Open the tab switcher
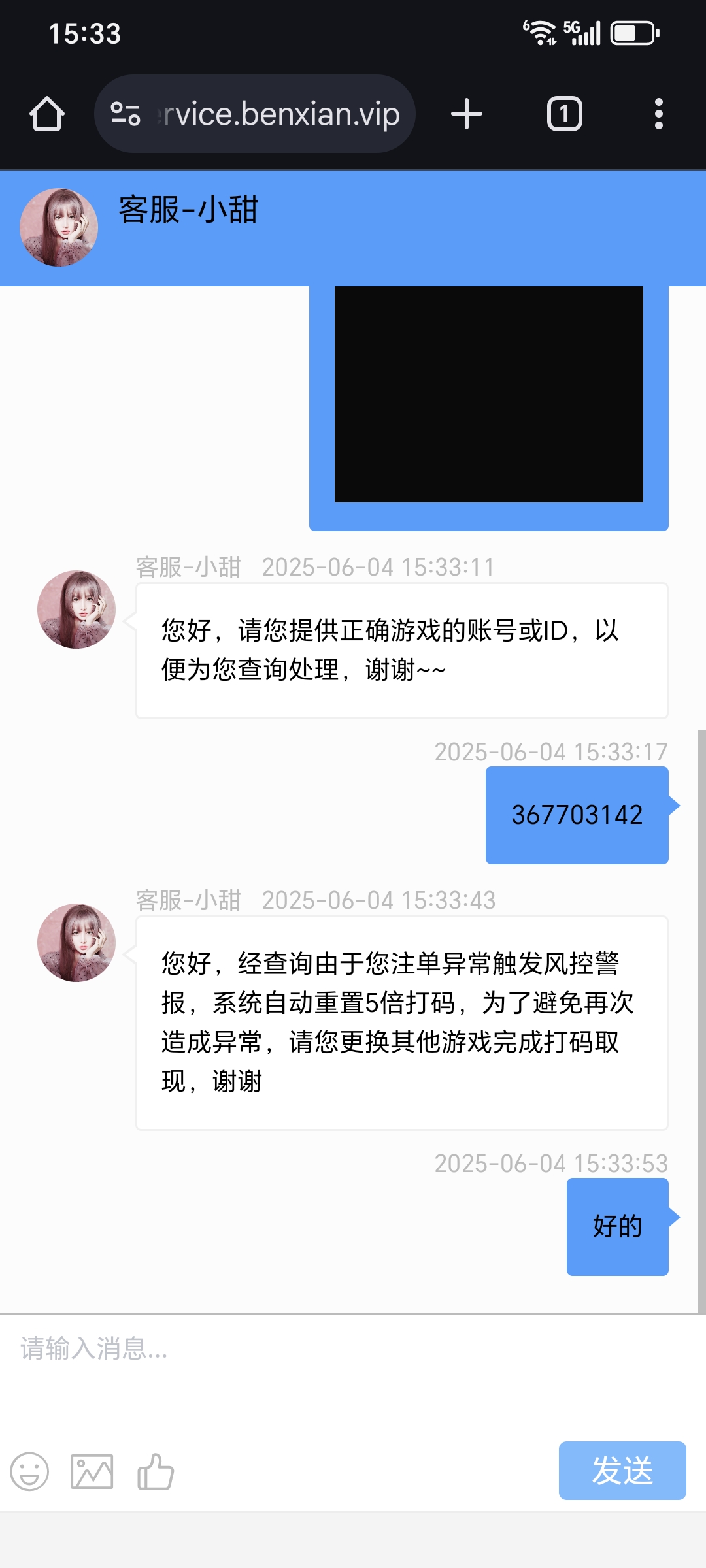Screen dimensions: 706x1568 pos(564,114)
